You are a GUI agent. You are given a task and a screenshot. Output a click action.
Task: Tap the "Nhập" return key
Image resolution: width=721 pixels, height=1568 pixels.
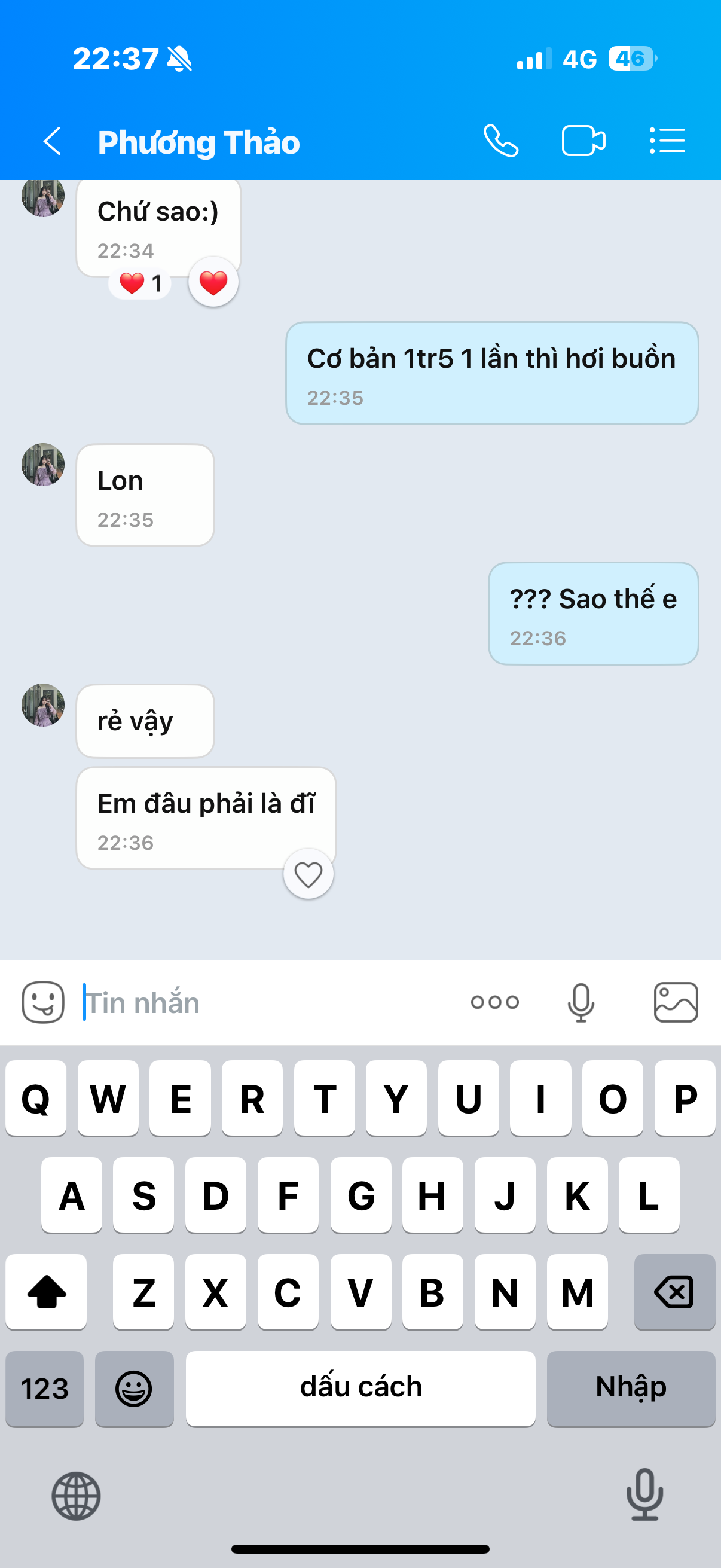tap(631, 1389)
